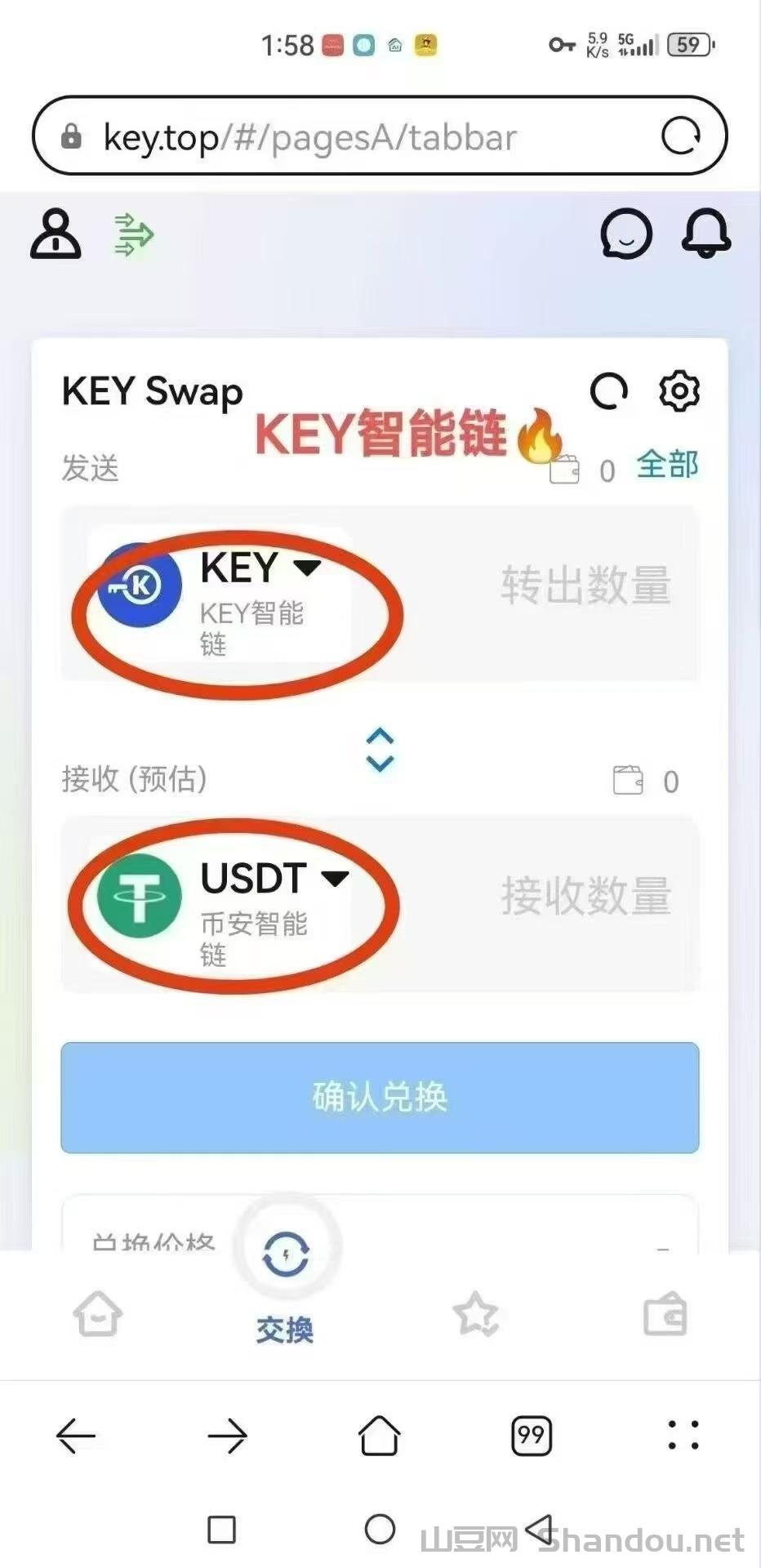Open the wallet tab
The height and width of the screenshot is (1568, 761).
coord(665,1314)
